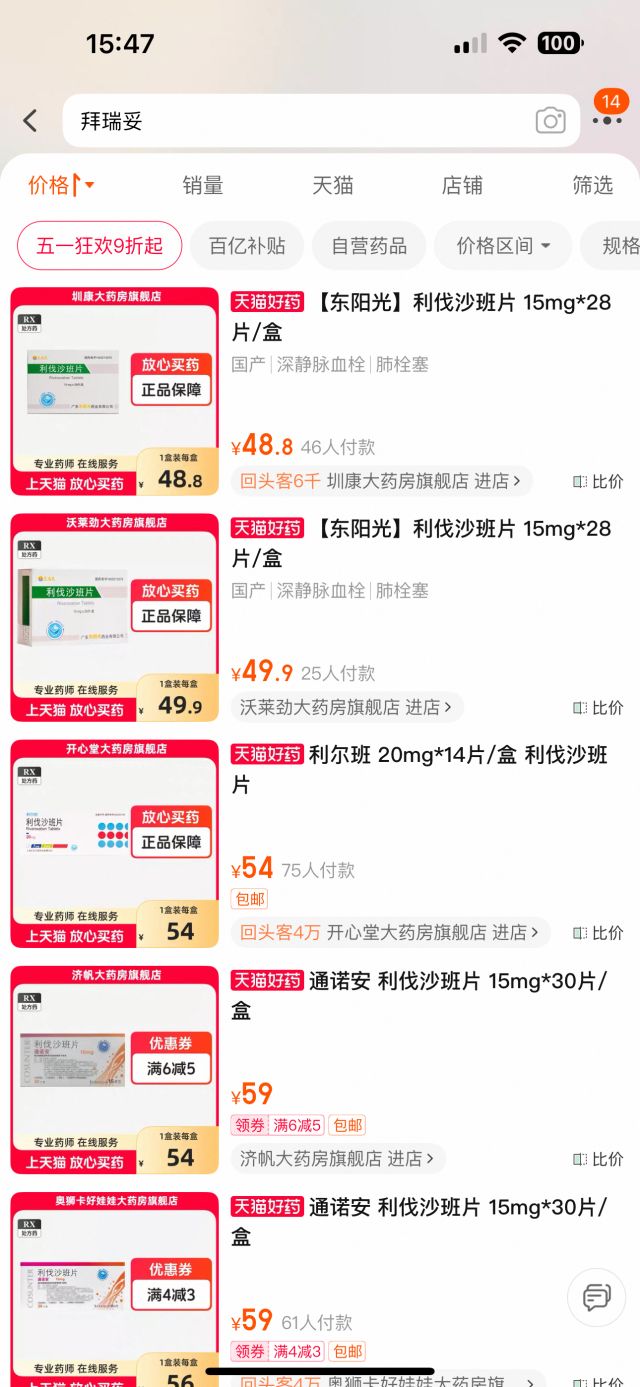Screen dimensions: 640x1387
Task: Toggle the 价格 sort order
Action: pos(60,185)
